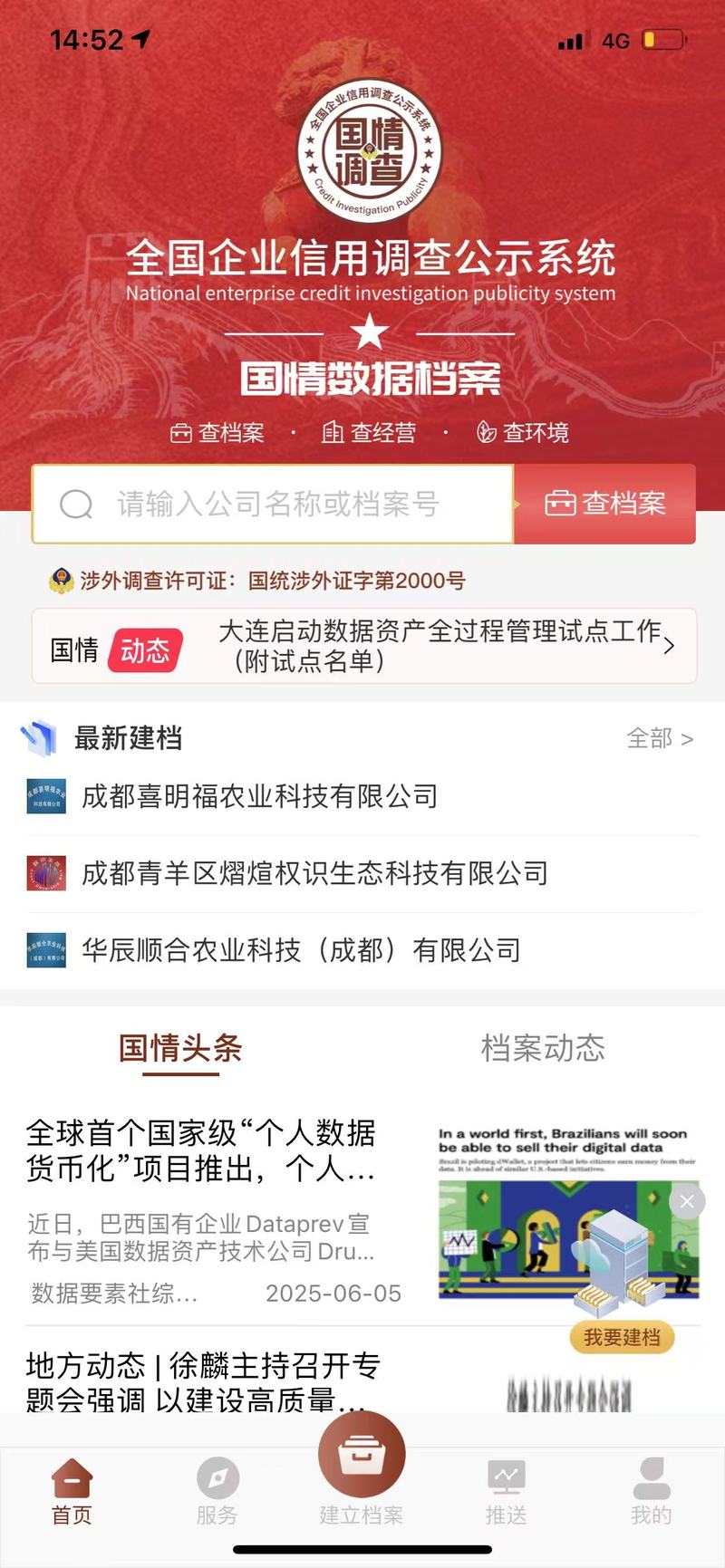Switch to the 档案动态 tab
725x1568 pixels.
point(543,1048)
